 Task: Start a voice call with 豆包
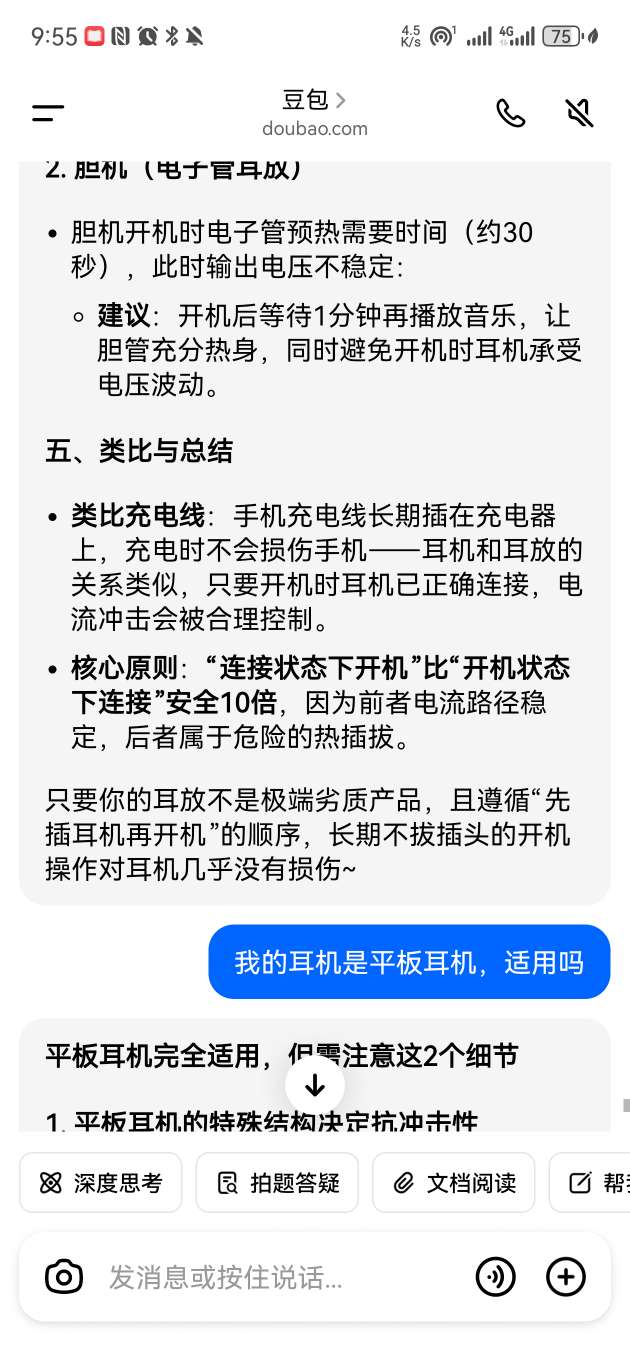pos(511,113)
